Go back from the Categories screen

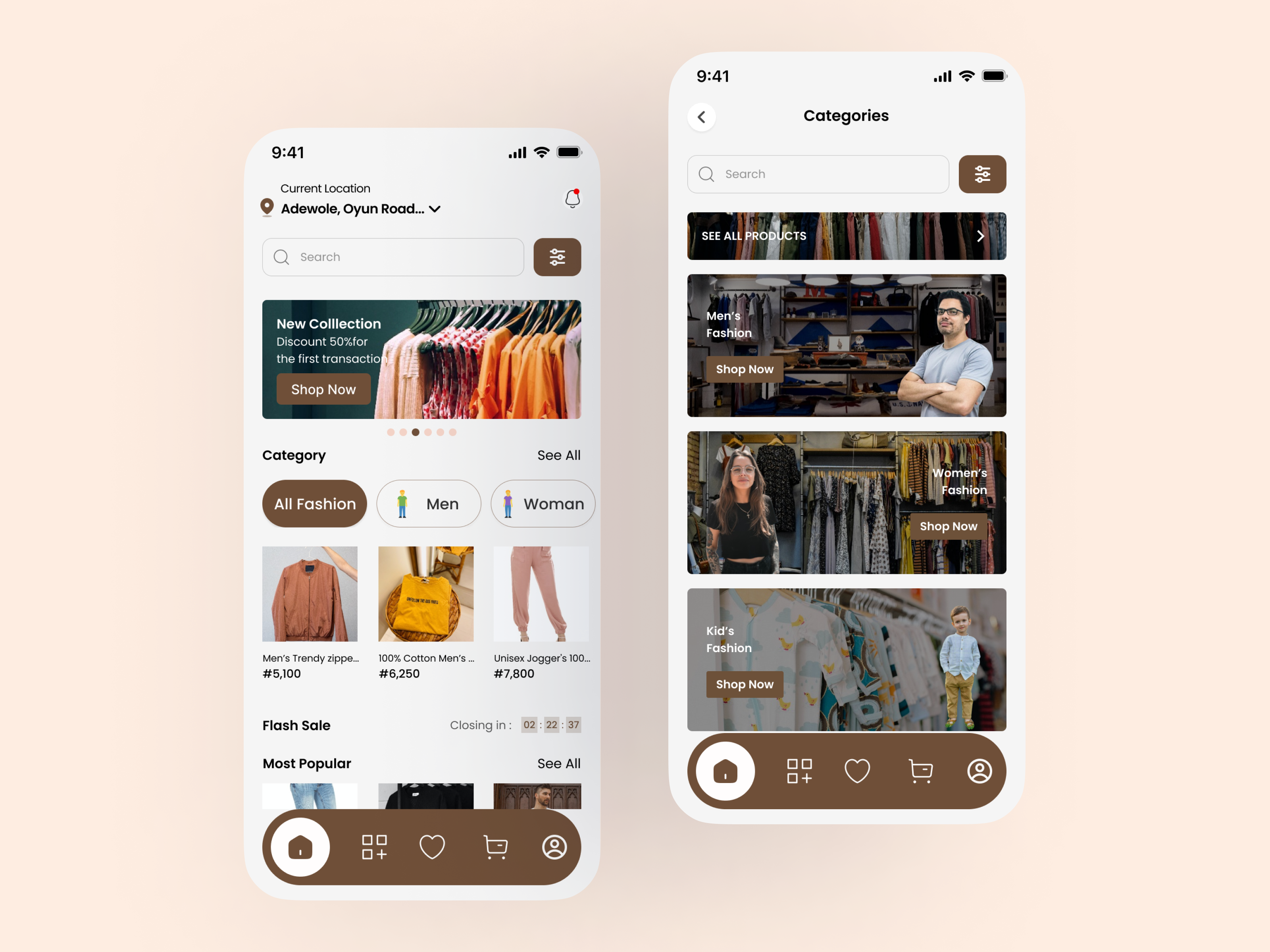coord(702,117)
